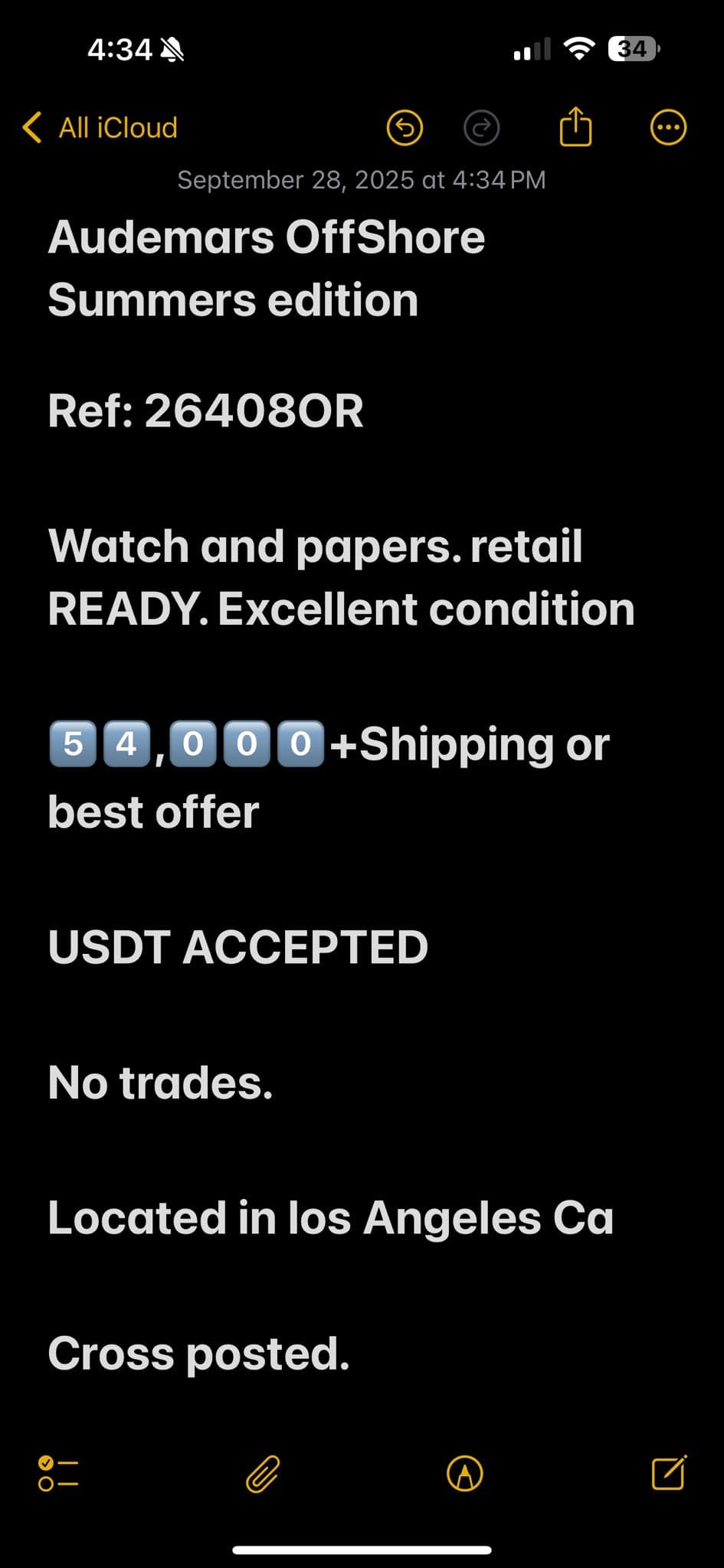Tap the redo arrow icon
Screen dimensions: 724x1568
[x=482, y=127]
